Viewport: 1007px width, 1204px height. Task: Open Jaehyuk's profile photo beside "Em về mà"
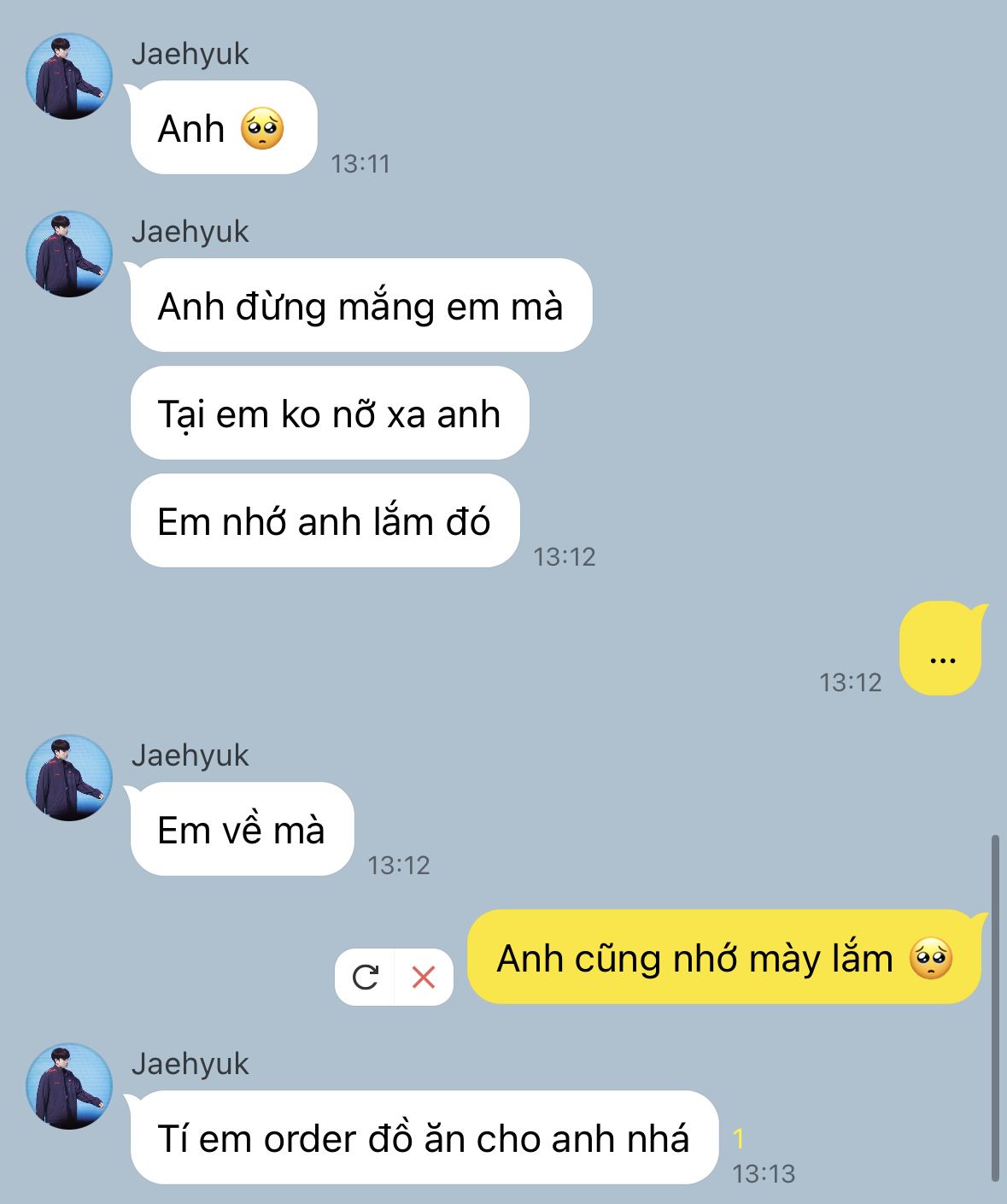tap(69, 778)
